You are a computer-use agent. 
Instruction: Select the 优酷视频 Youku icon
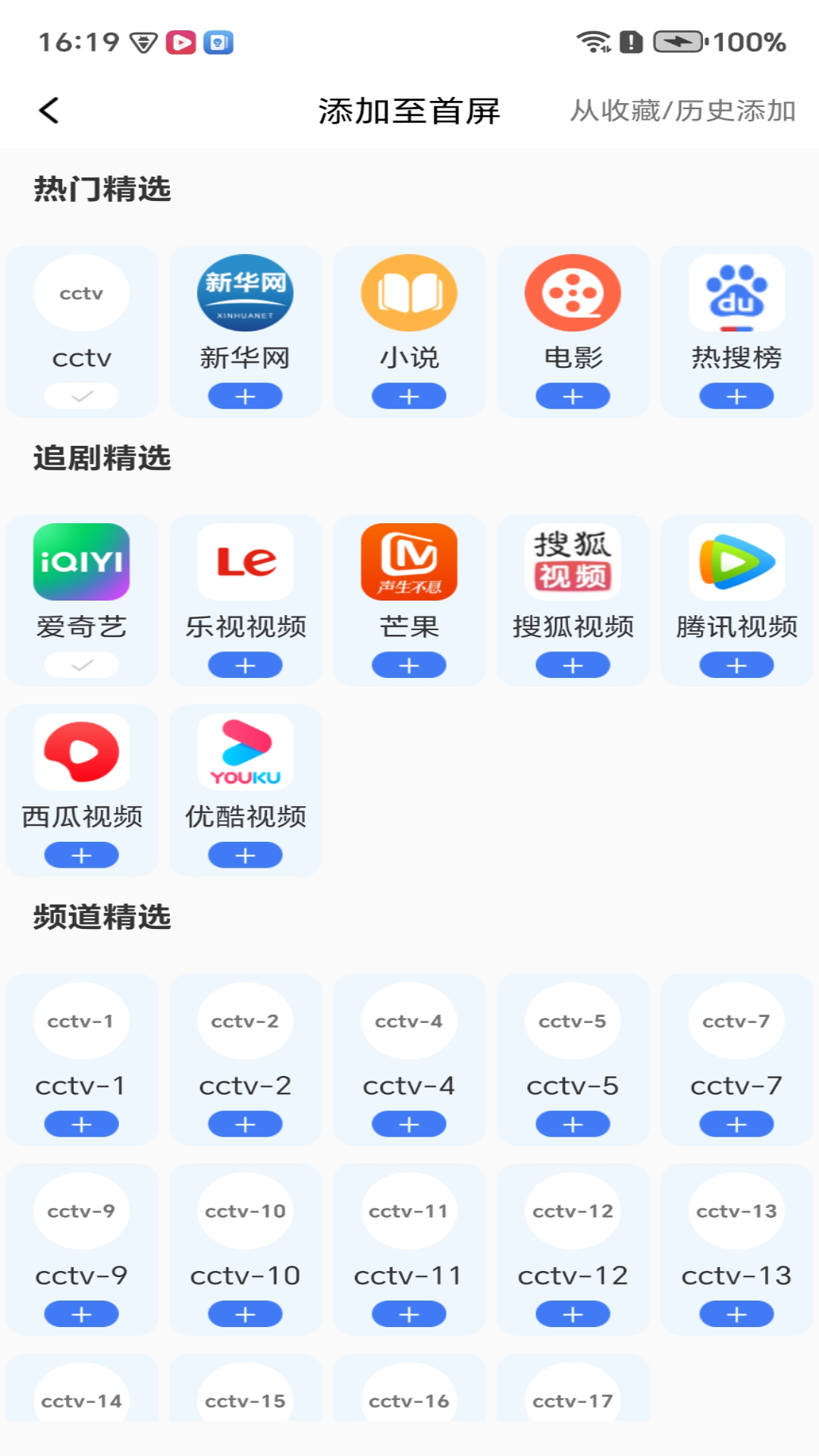pyautogui.click(x=245, y=753)
